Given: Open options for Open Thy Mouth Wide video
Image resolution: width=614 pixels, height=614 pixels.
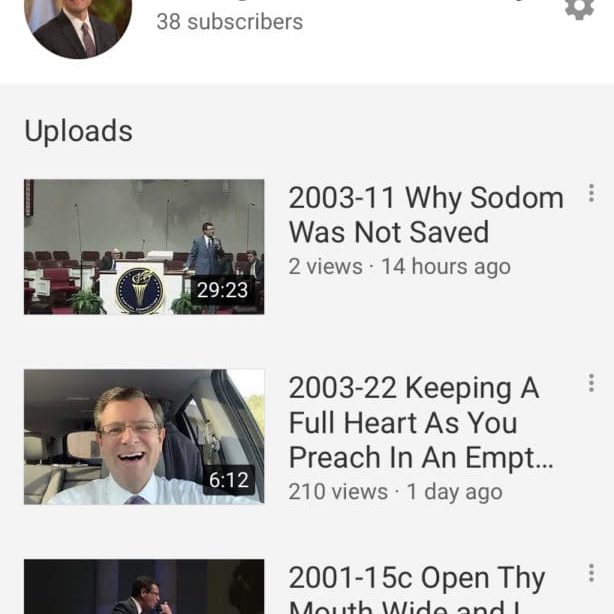Looking at the screenshot, I should [591, 574].
